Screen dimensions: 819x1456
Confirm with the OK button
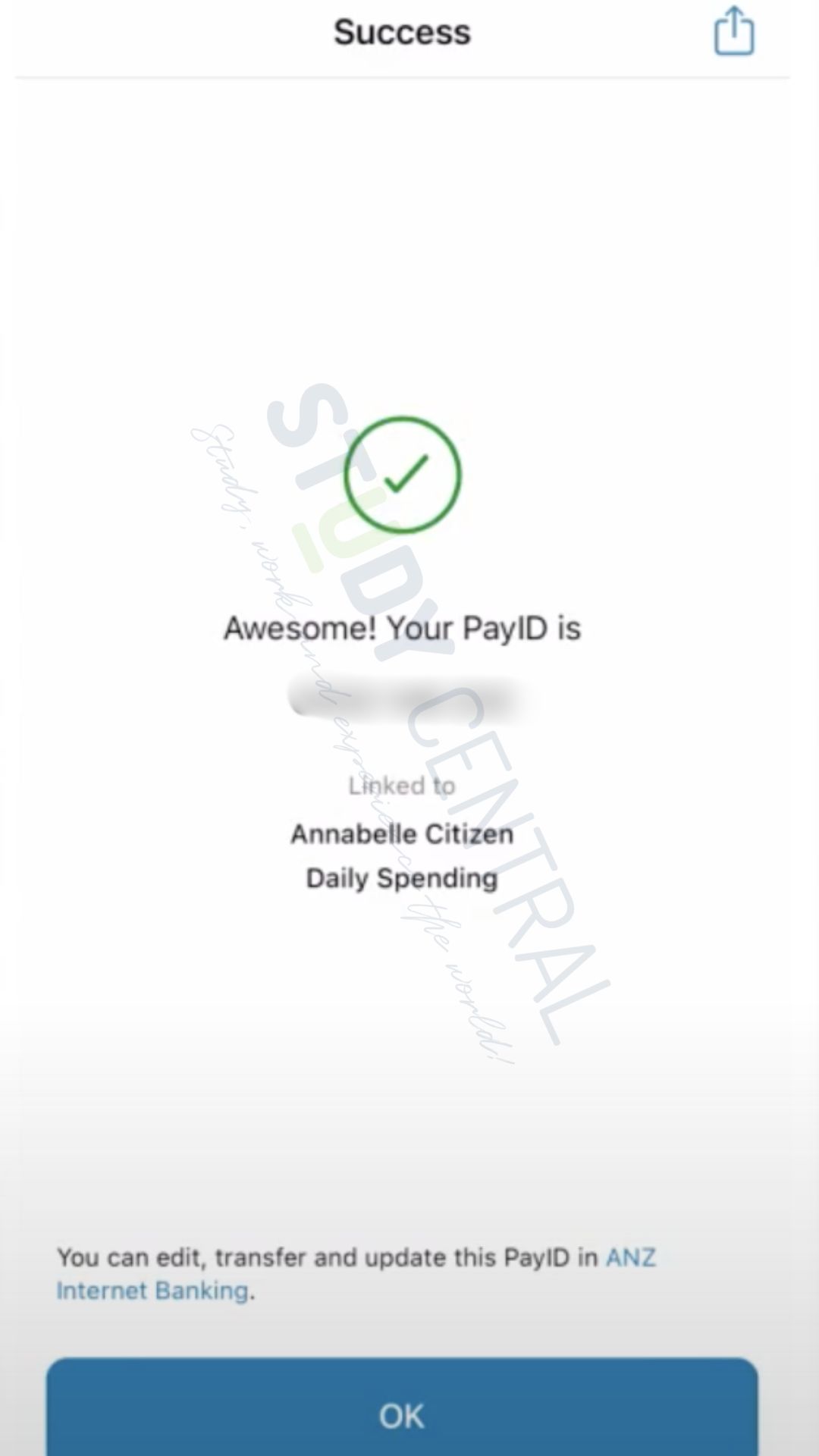402,1415
